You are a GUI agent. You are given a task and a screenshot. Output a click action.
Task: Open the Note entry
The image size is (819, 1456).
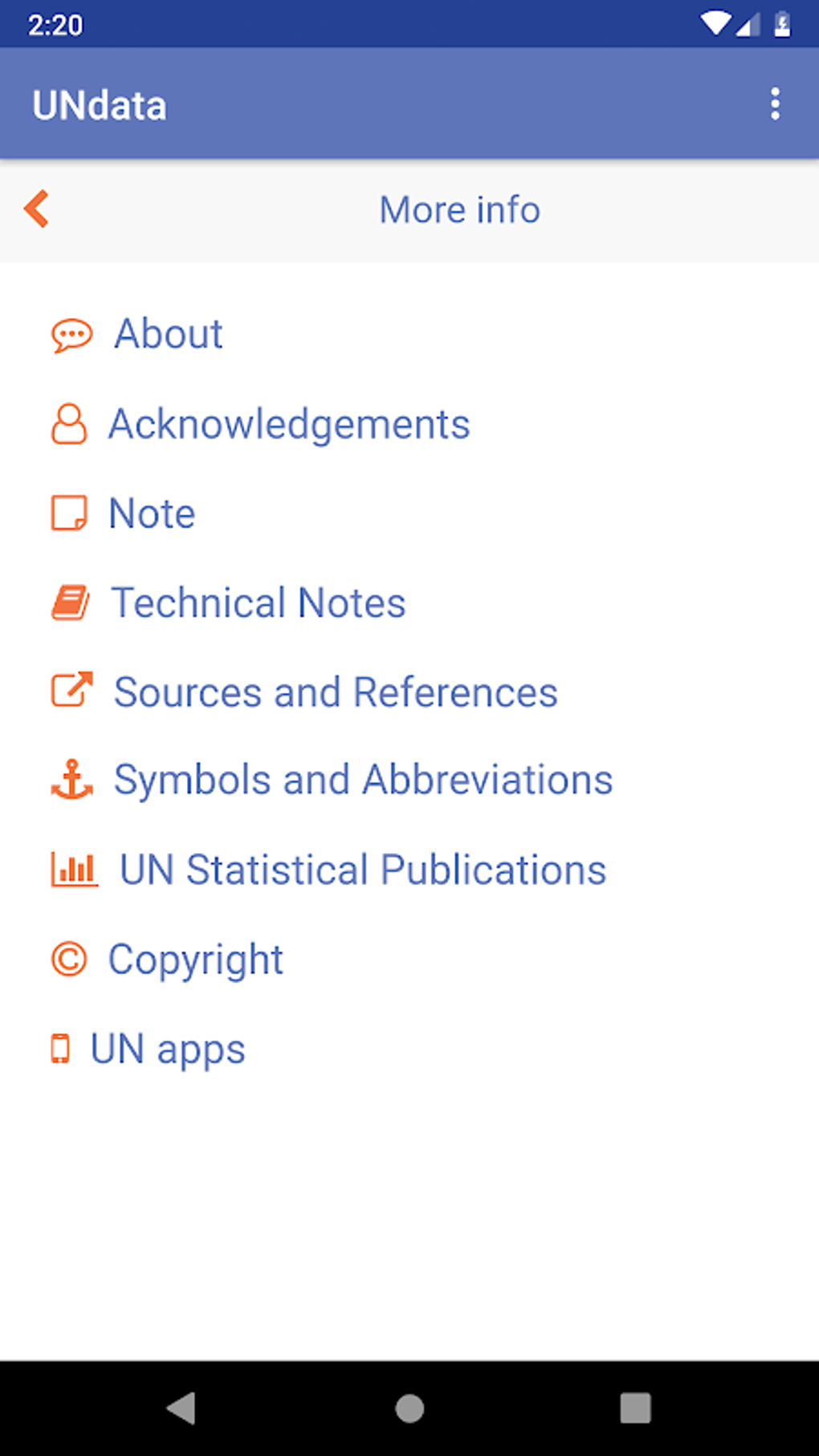(151, 514)
